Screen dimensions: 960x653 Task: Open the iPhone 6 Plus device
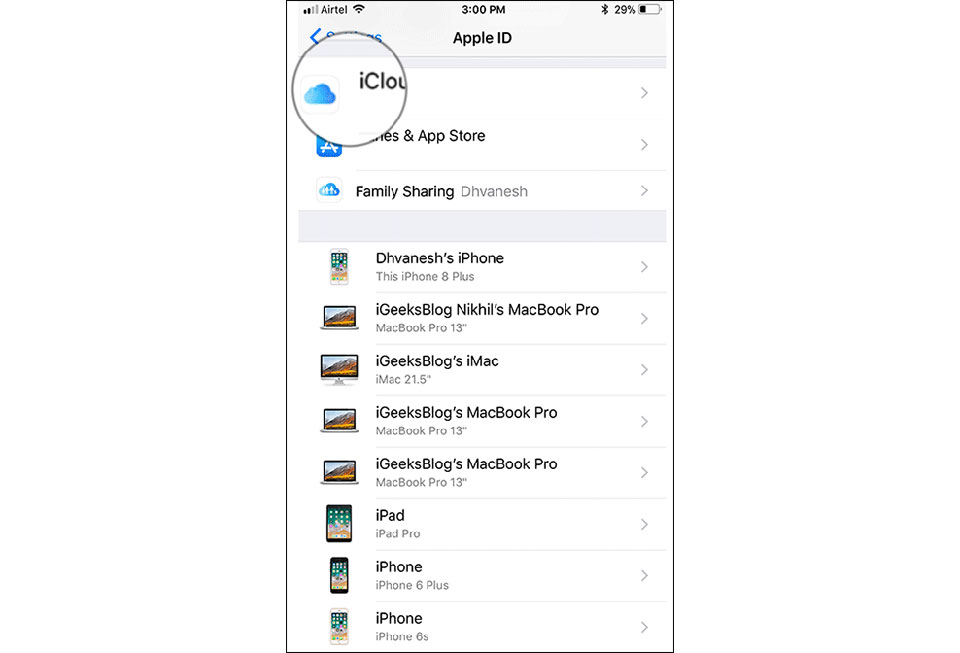pyautogui.click(x=480, y=575)
